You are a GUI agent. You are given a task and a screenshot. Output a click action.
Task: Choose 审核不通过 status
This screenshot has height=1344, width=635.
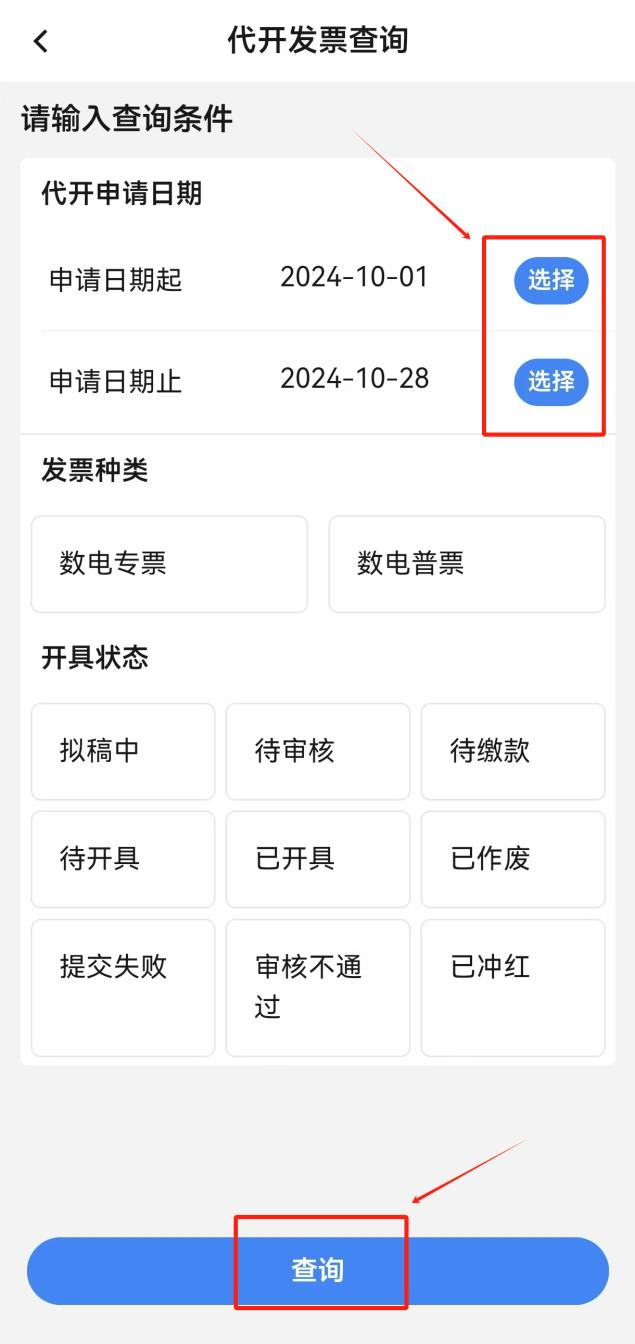coord(317,987)
